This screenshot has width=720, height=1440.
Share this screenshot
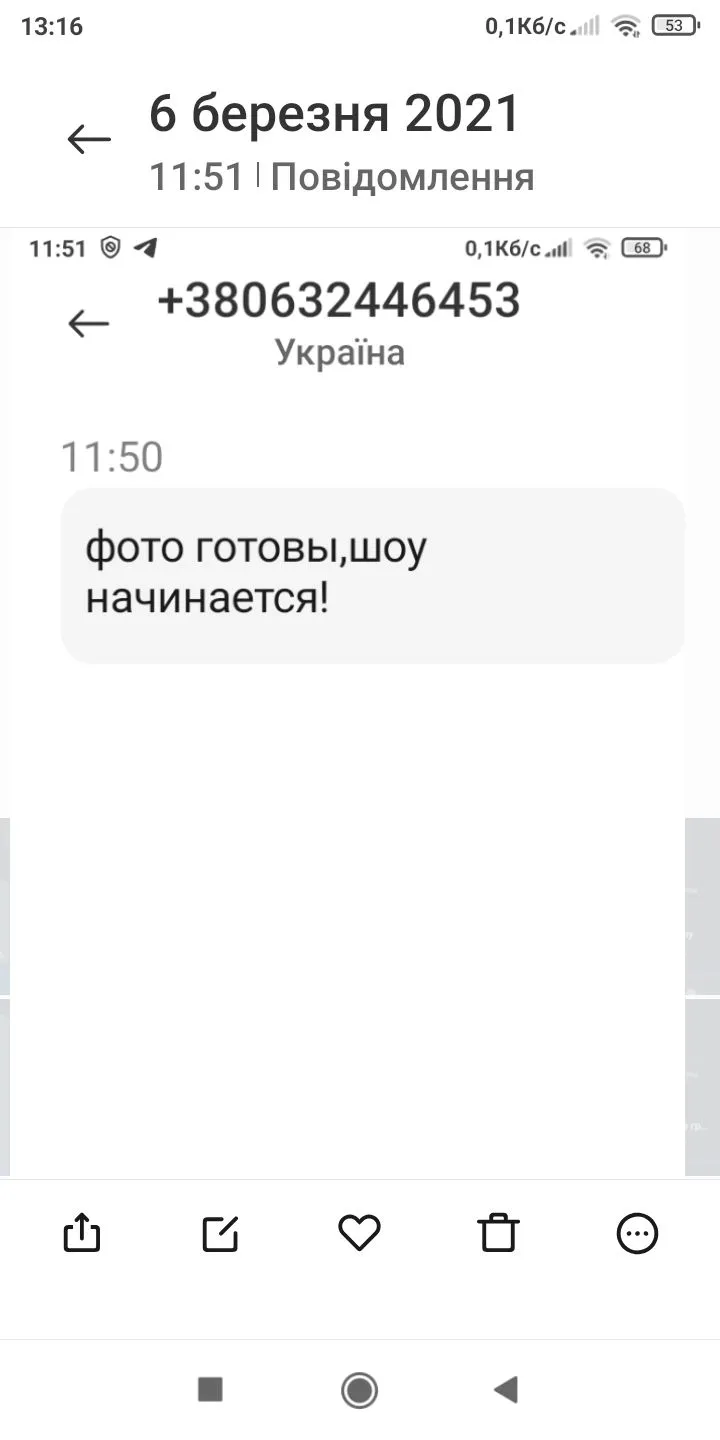pyautogui.click(x=82, y=1232)
